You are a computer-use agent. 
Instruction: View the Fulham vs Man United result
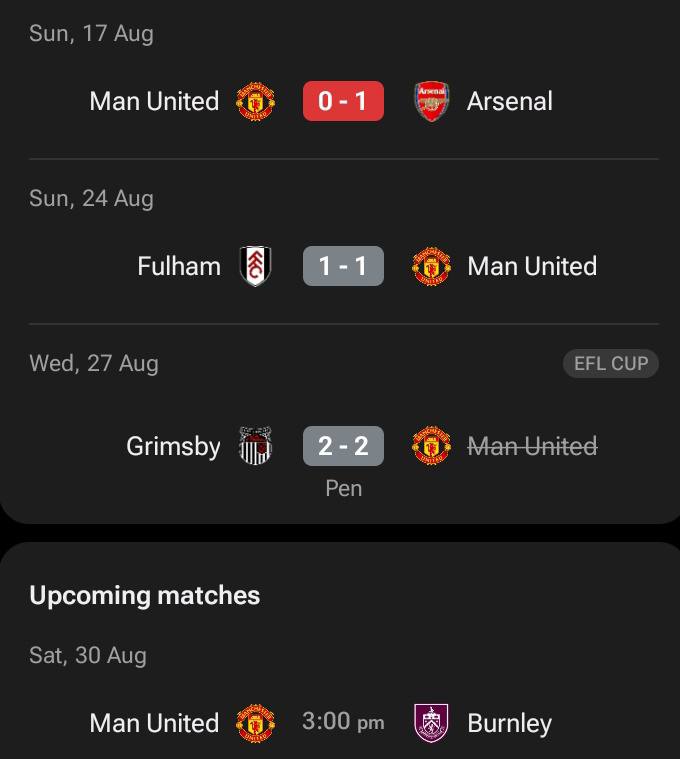tap(343, 267)
